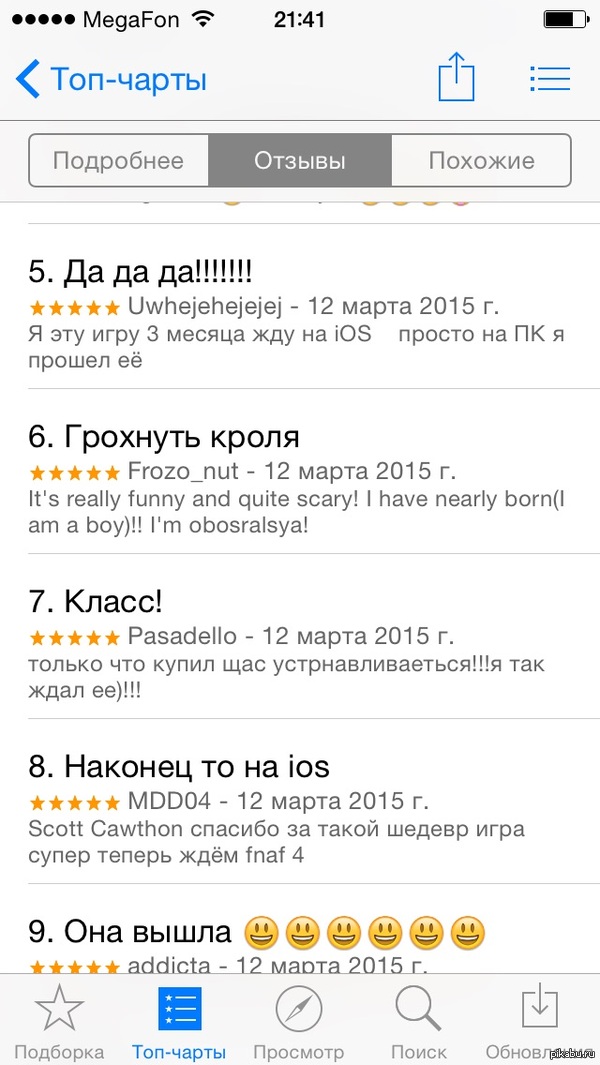Screen dimensions: 600x1065
Task: Switch to the Похожие segment
Action: point(481,161)
